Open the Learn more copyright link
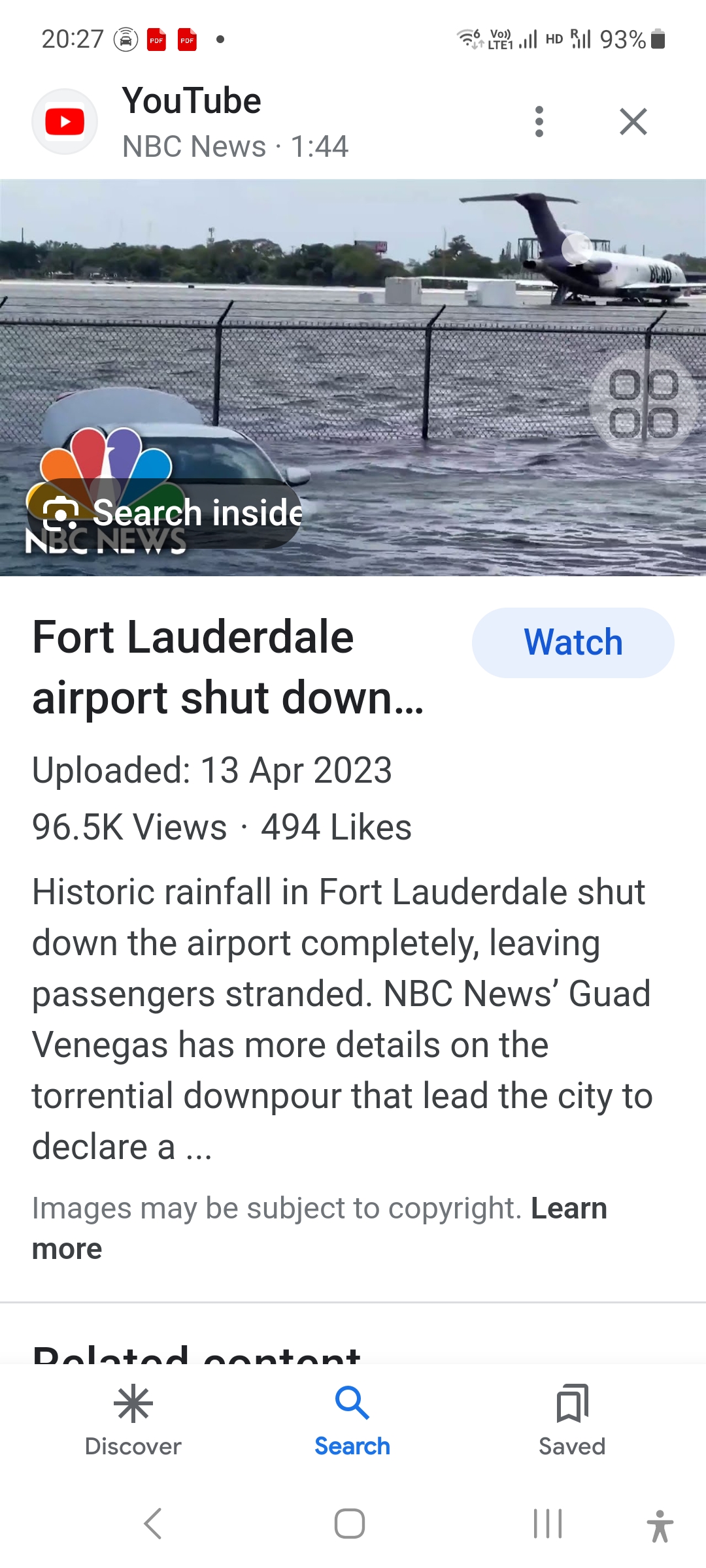This screenshot has height=1568, width=706. pos(569,1209)
